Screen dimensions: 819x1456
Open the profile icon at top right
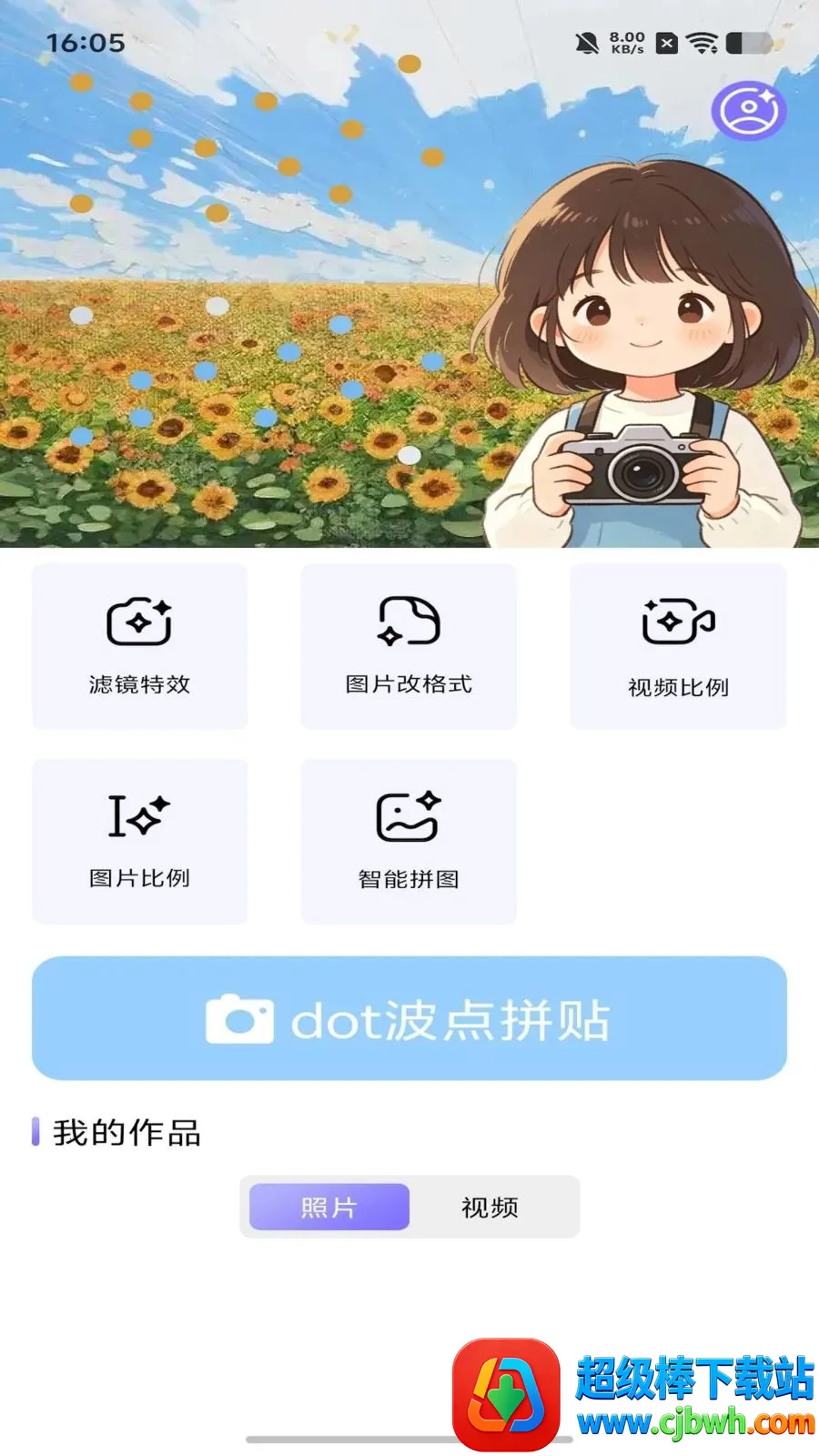click(x=749, y=111)
